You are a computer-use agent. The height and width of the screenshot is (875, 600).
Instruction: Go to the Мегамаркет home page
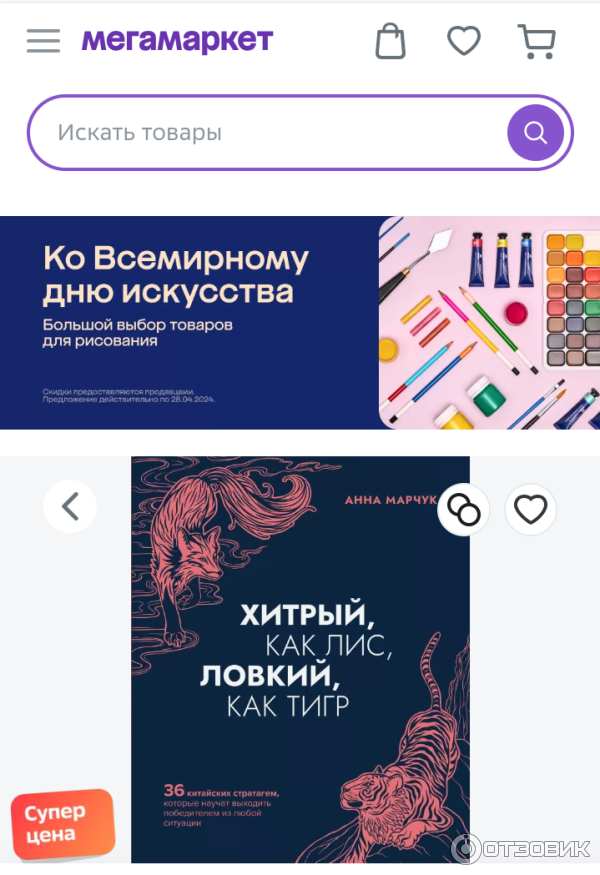point(177,40)
